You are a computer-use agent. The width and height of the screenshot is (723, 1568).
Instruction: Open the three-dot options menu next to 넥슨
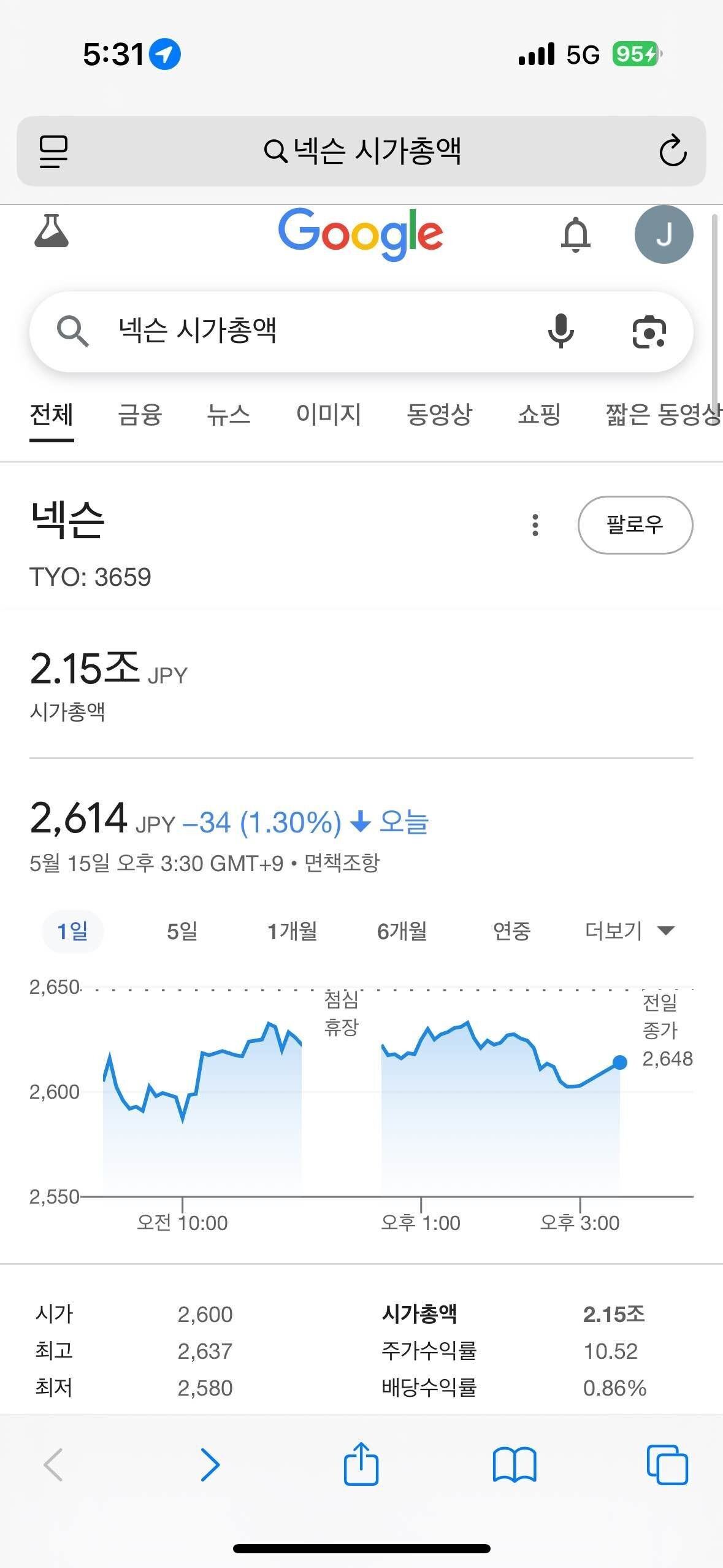pos(535,525)
